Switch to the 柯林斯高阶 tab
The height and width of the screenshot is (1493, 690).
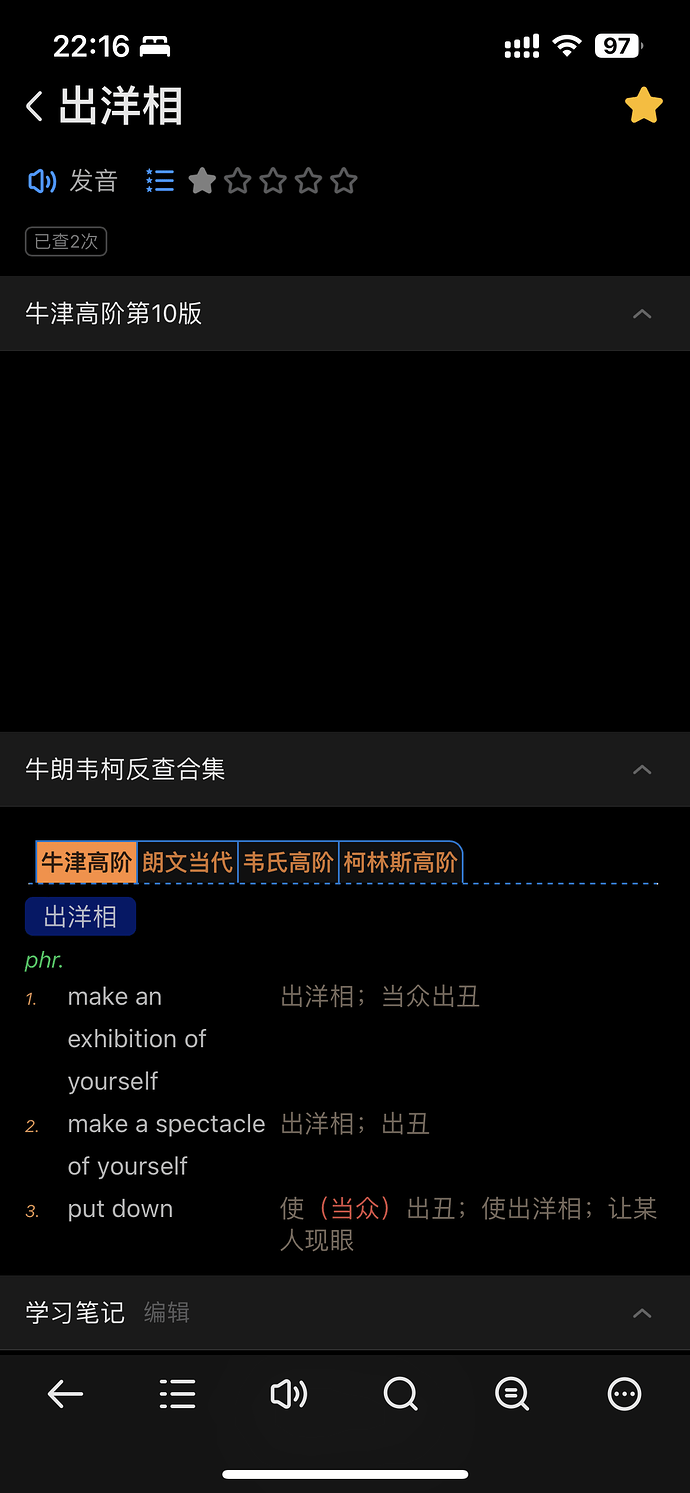tap(400, 862)
